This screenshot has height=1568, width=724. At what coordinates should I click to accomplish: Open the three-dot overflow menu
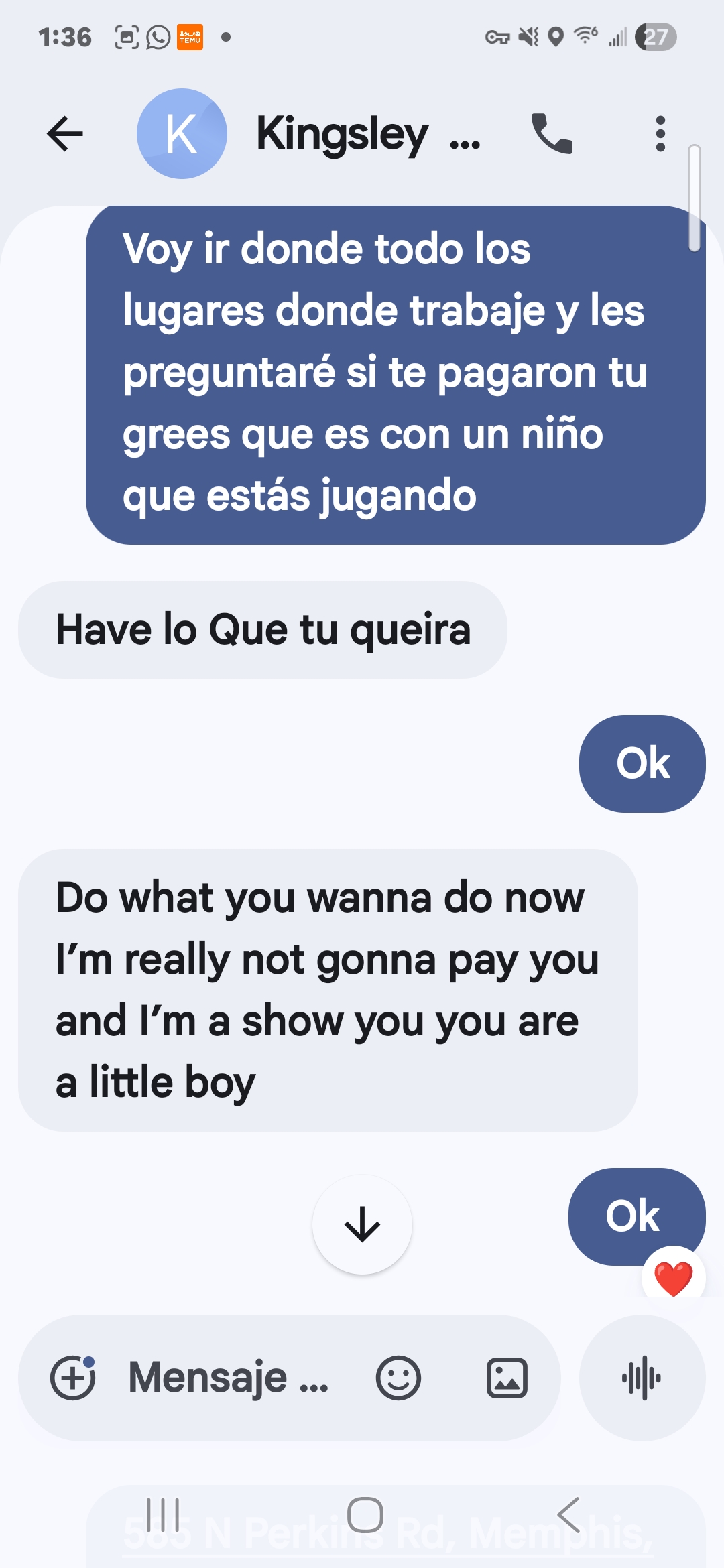pyautogui.click(x=660, y=134)
